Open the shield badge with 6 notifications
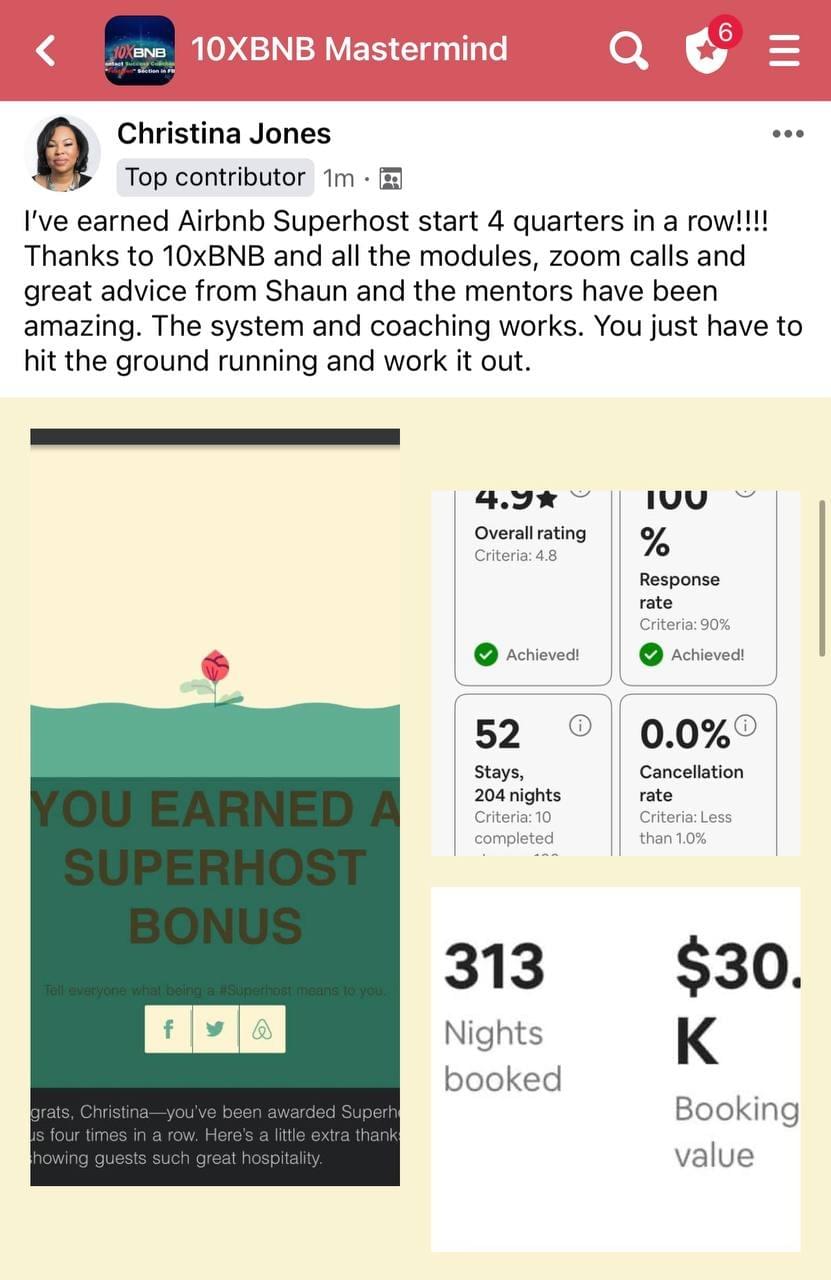This screenshot has width=831, height=1280. click(x=707, y=51)
